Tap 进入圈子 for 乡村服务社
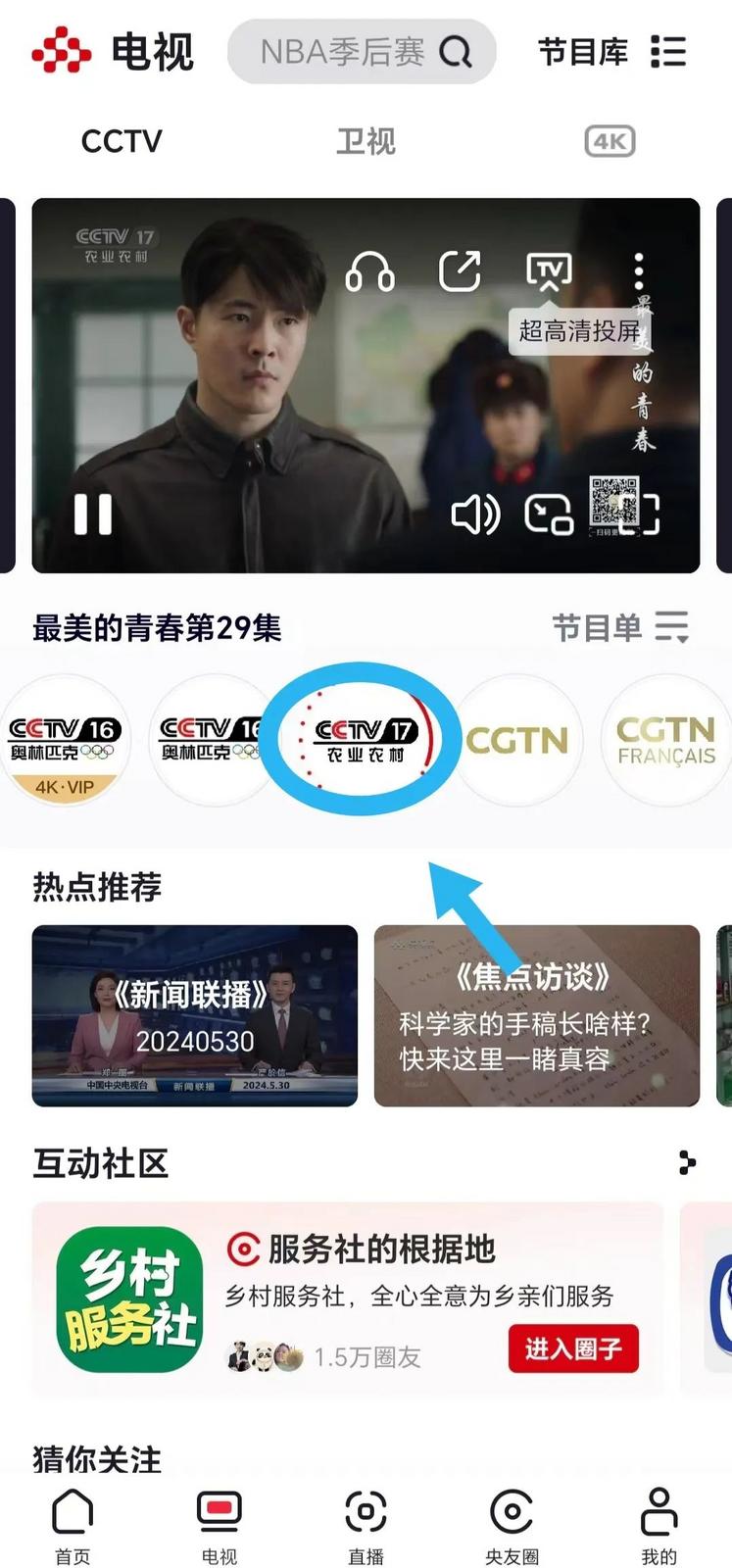 (x=572, y=1348)
